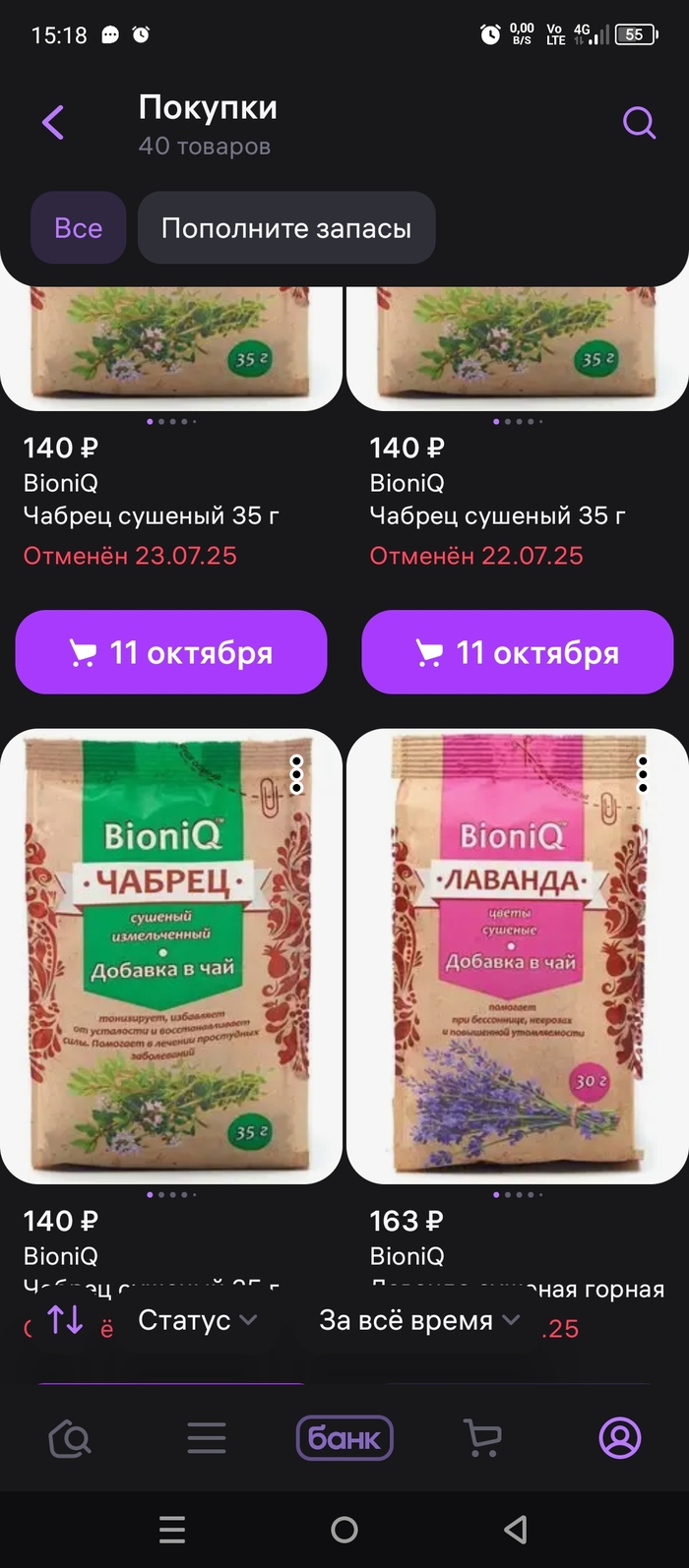Add thyme cancelled 22.07.25 to cart

coord(518,652)
